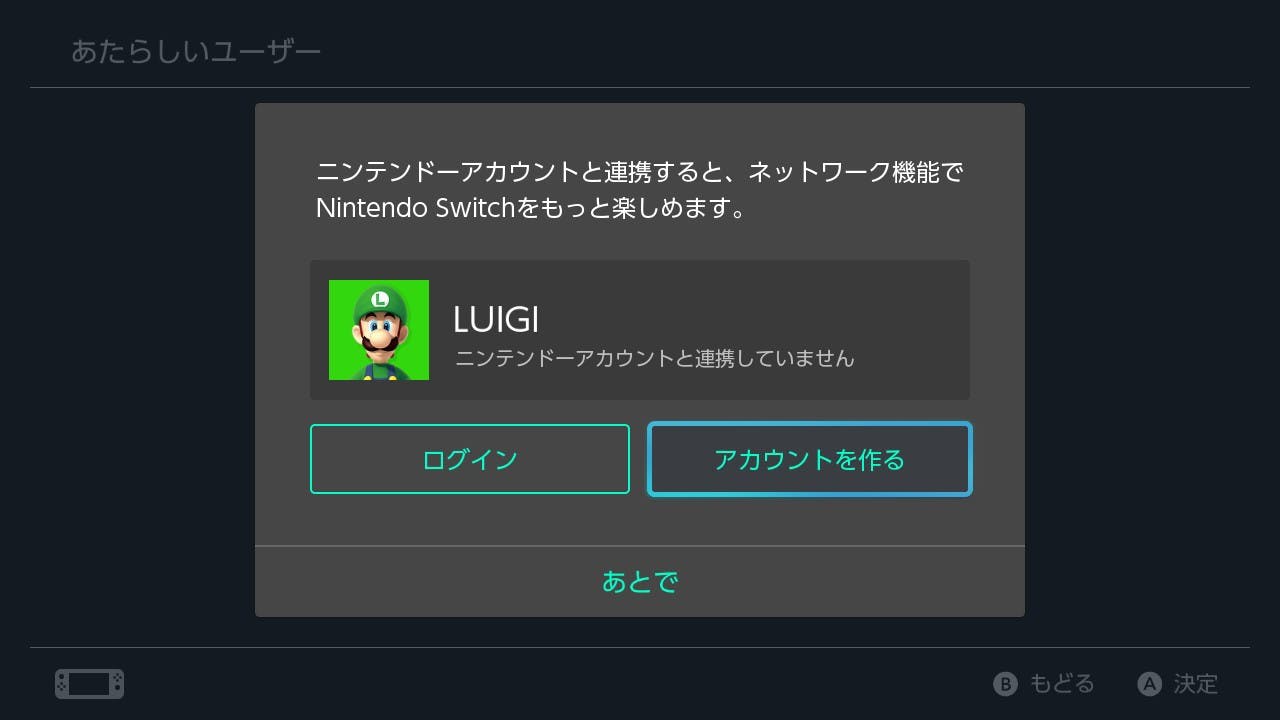The image size is (1280, 720).
Task: Choose あとで to skip linking
Action: 640,582
